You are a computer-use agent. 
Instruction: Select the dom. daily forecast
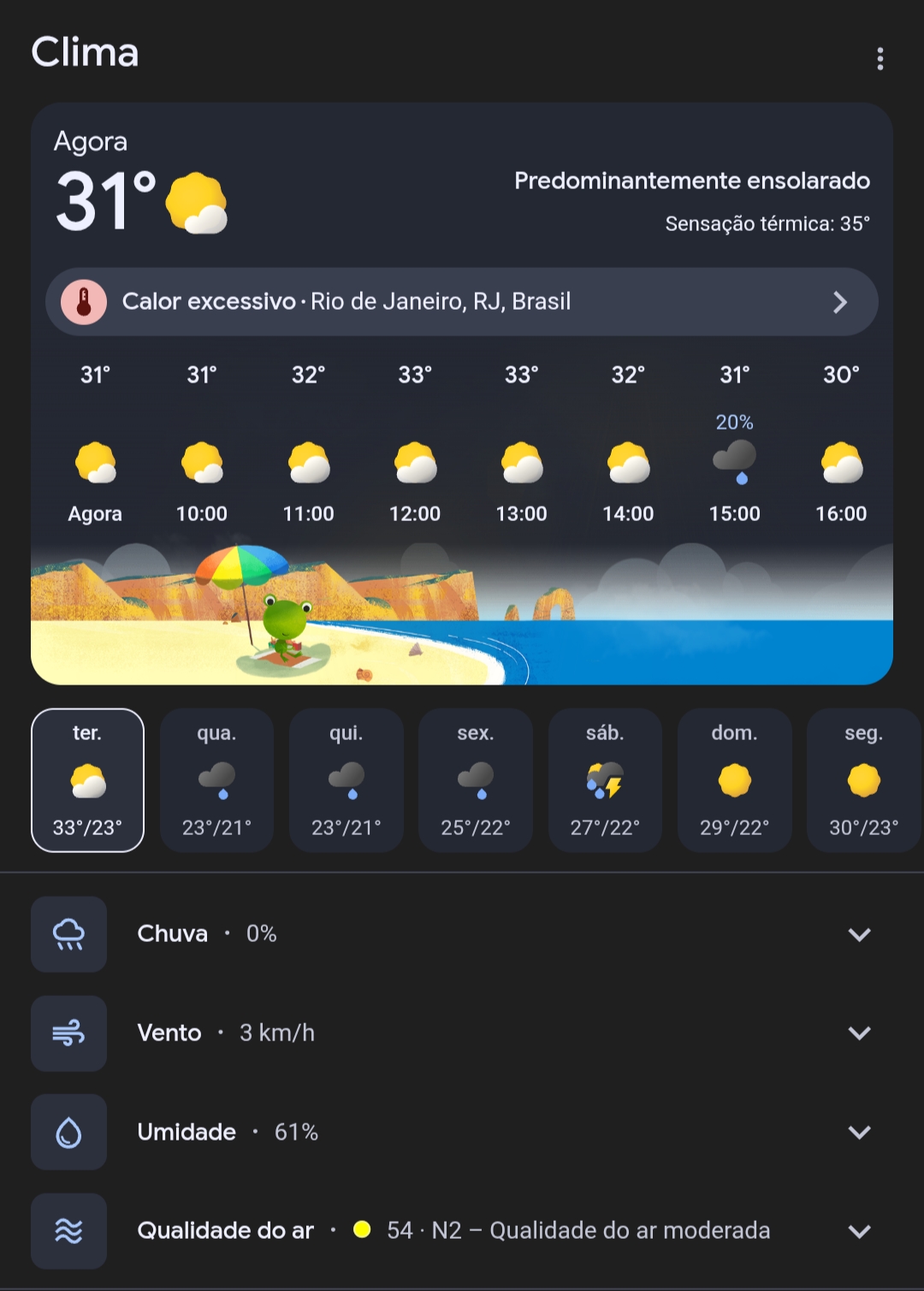734,780
